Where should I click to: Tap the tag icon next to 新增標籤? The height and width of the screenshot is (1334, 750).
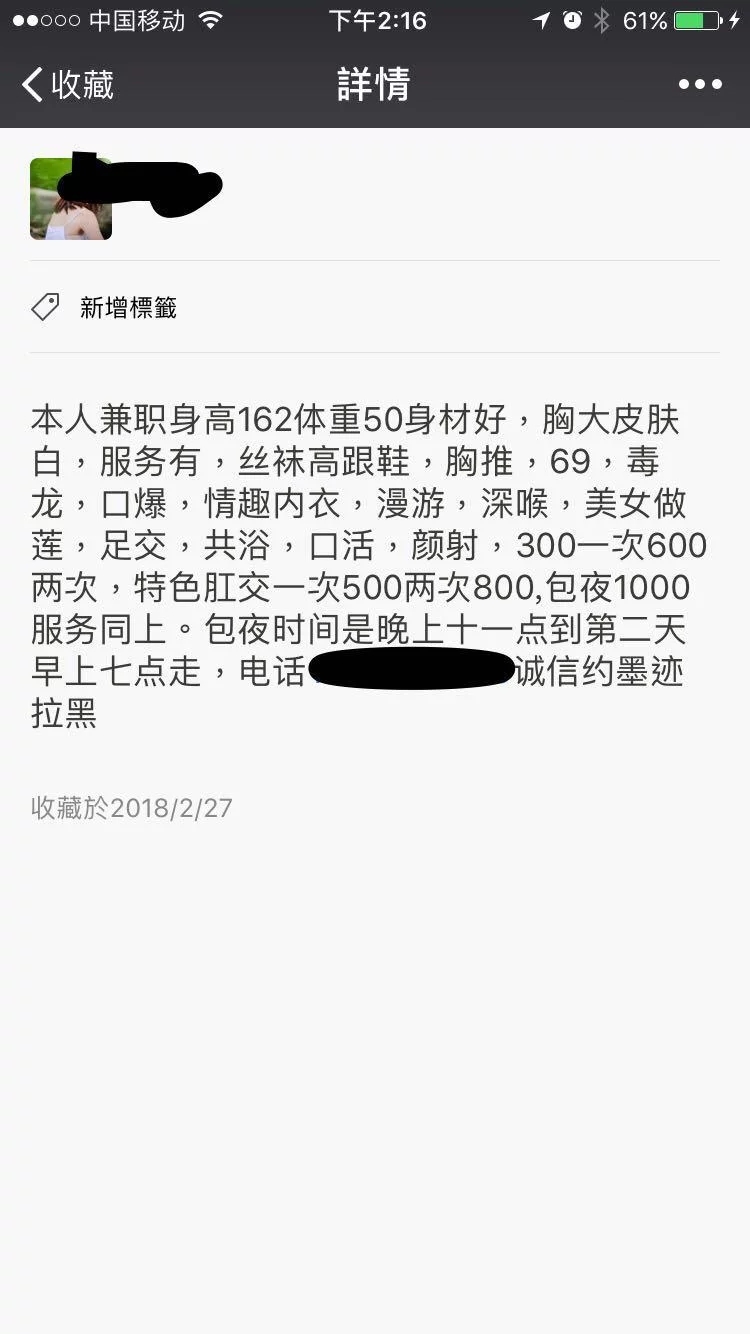pos(44,307)
